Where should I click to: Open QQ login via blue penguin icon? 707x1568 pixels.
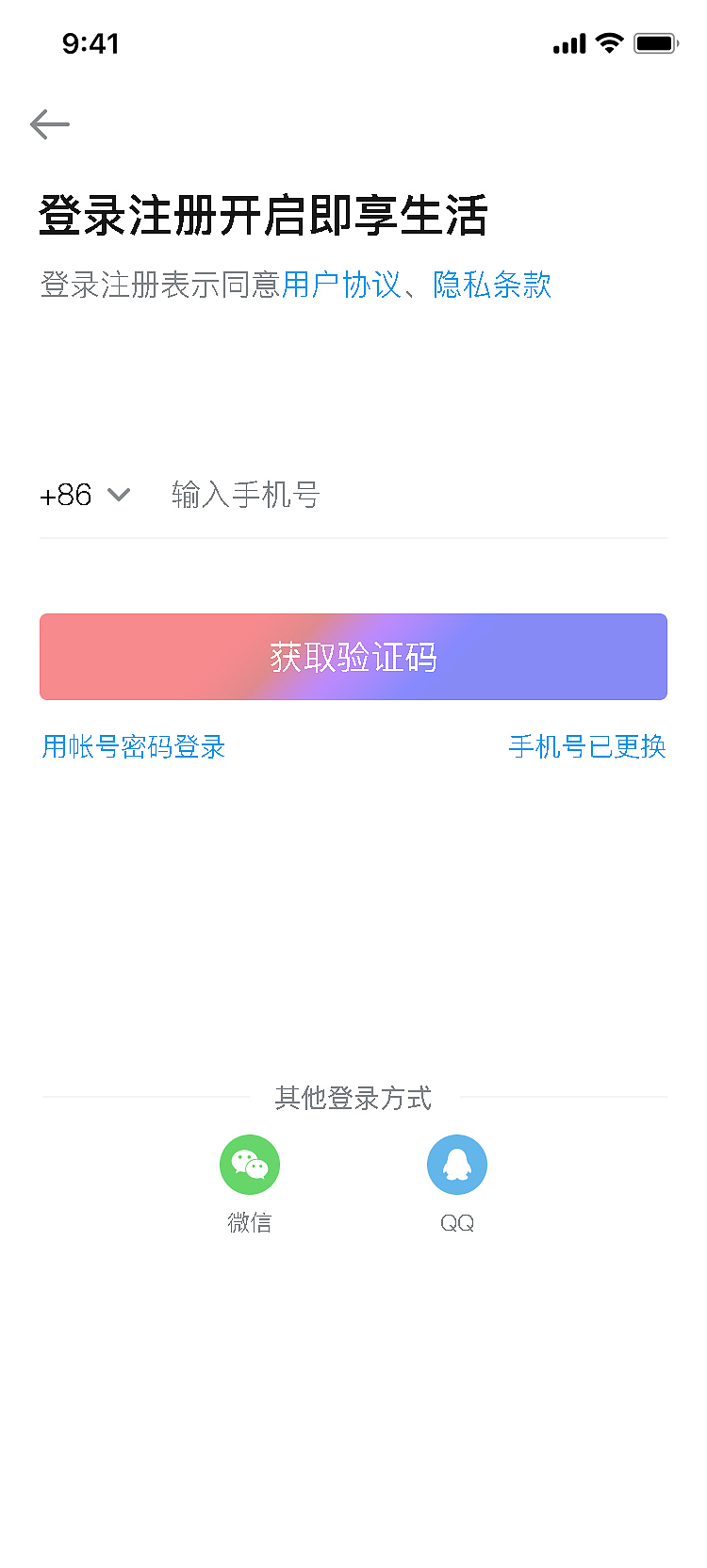[x=456, y=1164]
